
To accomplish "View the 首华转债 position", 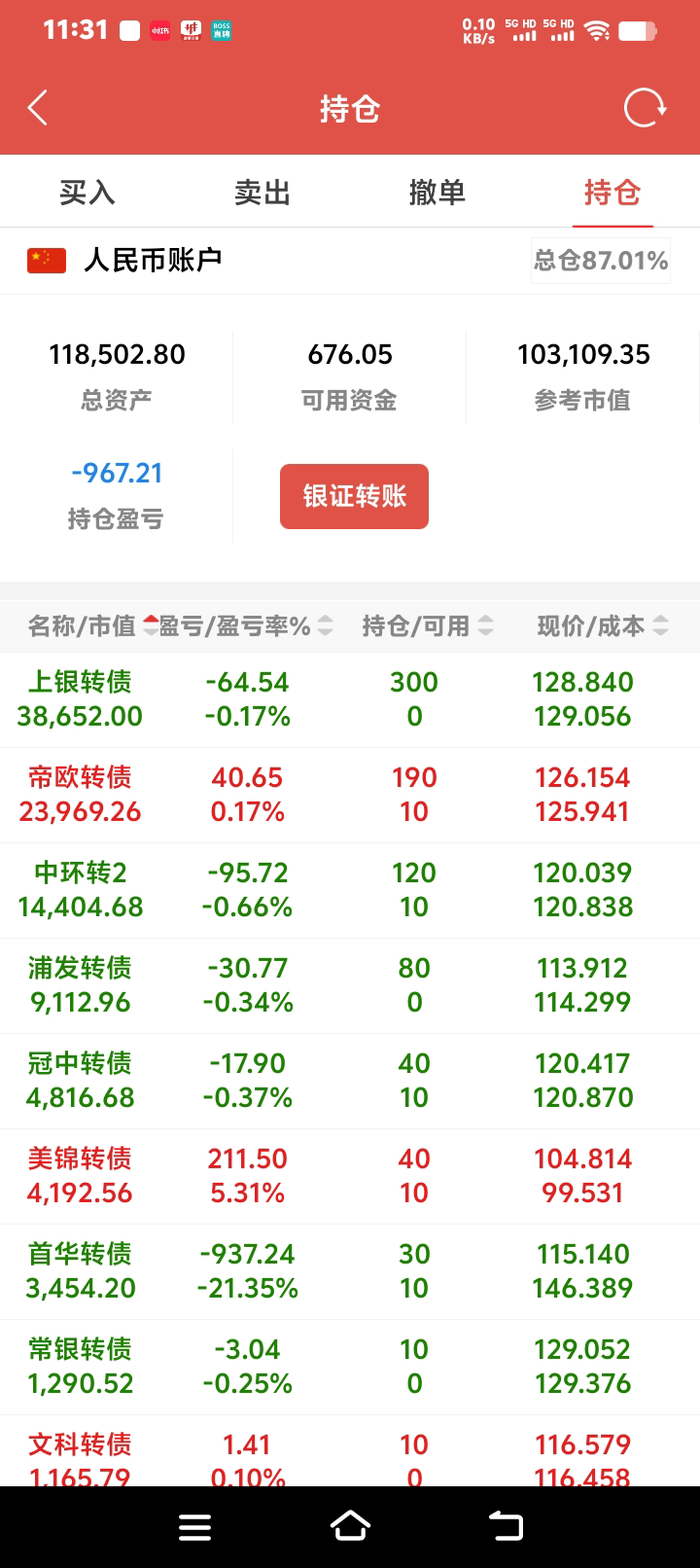I will [x=350, y=1271].
